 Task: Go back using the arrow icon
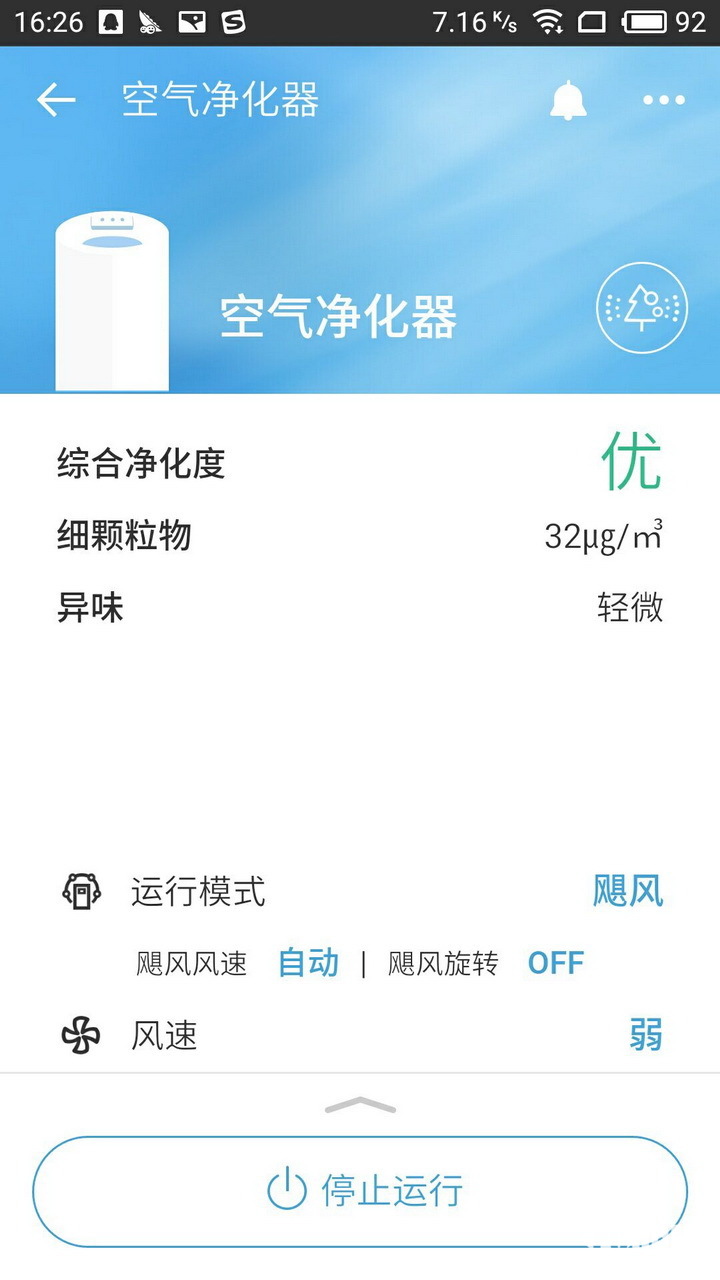pyautogui.click(x=56, y=100)
